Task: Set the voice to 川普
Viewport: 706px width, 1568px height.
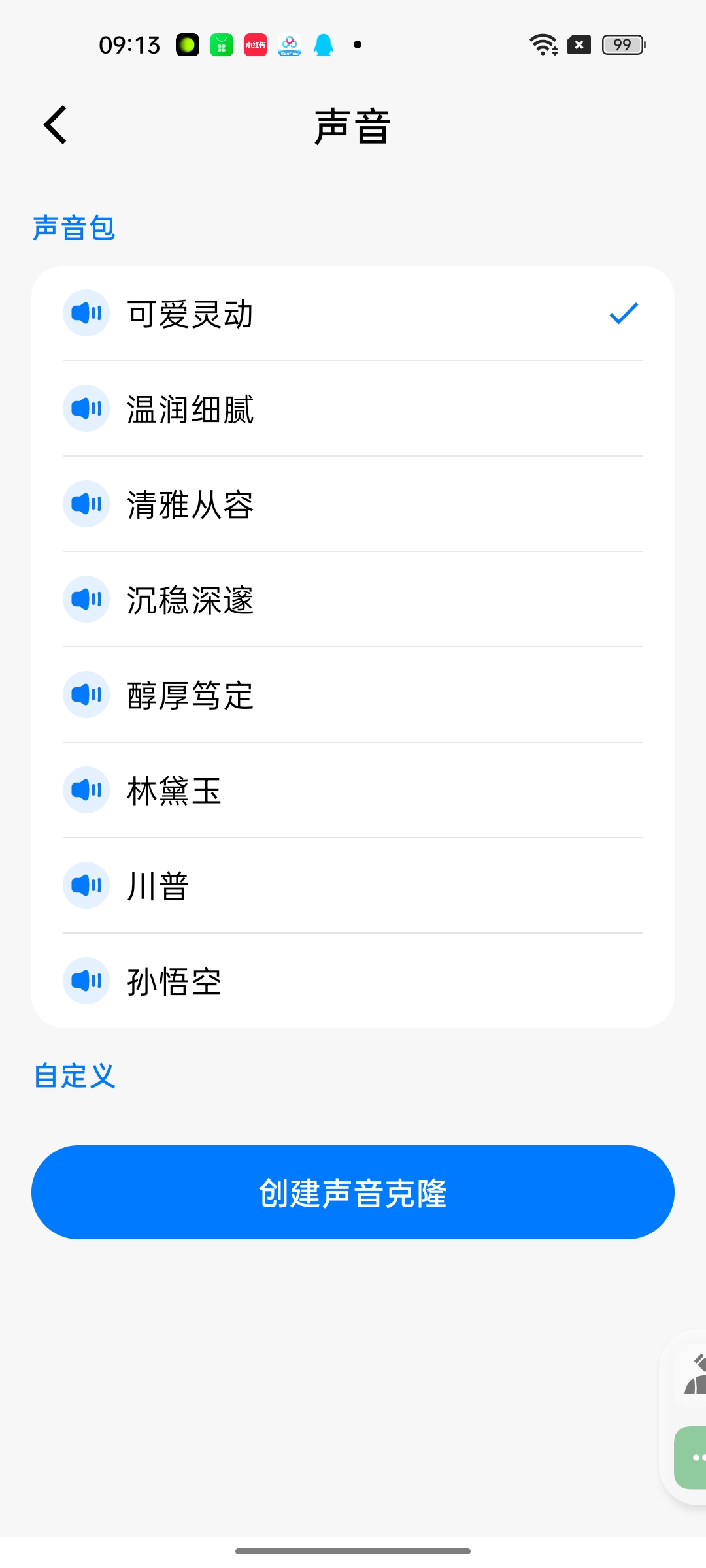Action: coord(353,886)
